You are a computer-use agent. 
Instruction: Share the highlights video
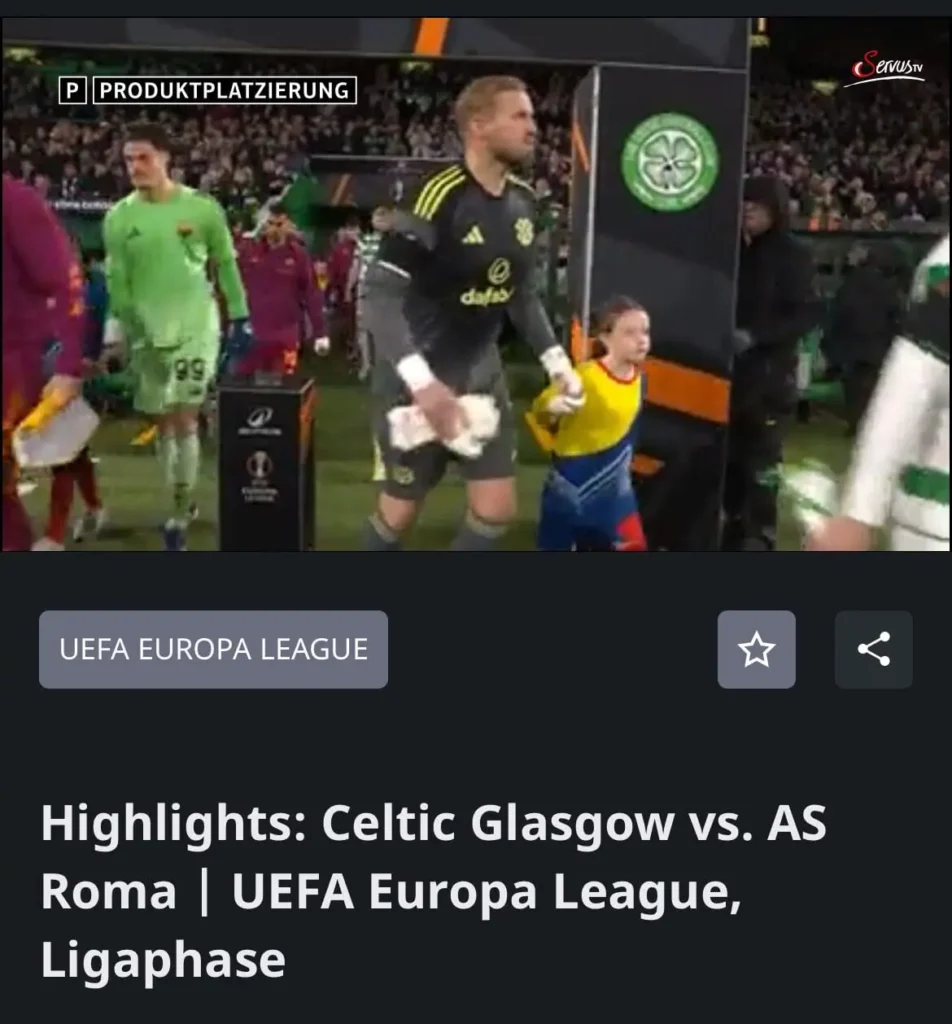pyautogui.click(x=873, y=649)
